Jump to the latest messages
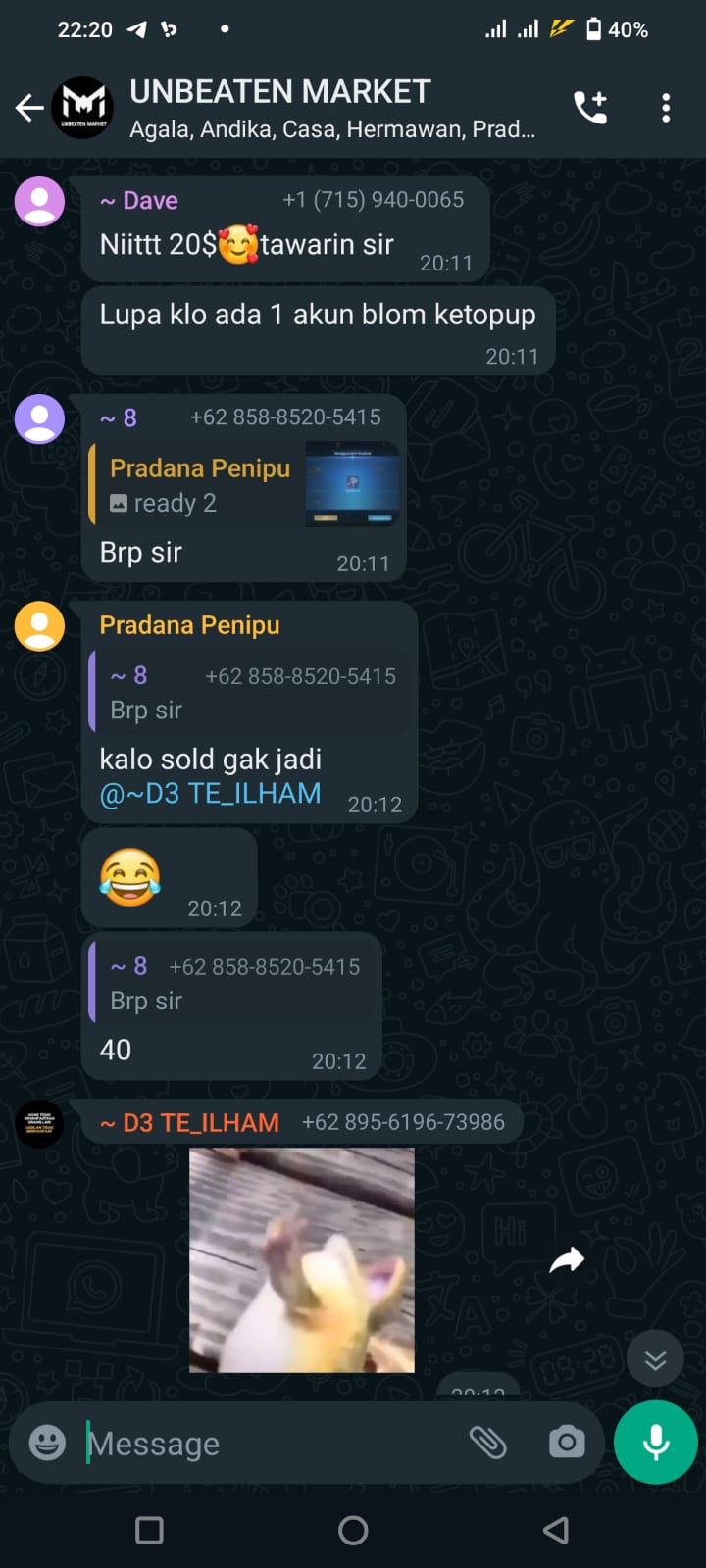The width and height of the screenshot is (706, 1568). (x=655, y=1359)
